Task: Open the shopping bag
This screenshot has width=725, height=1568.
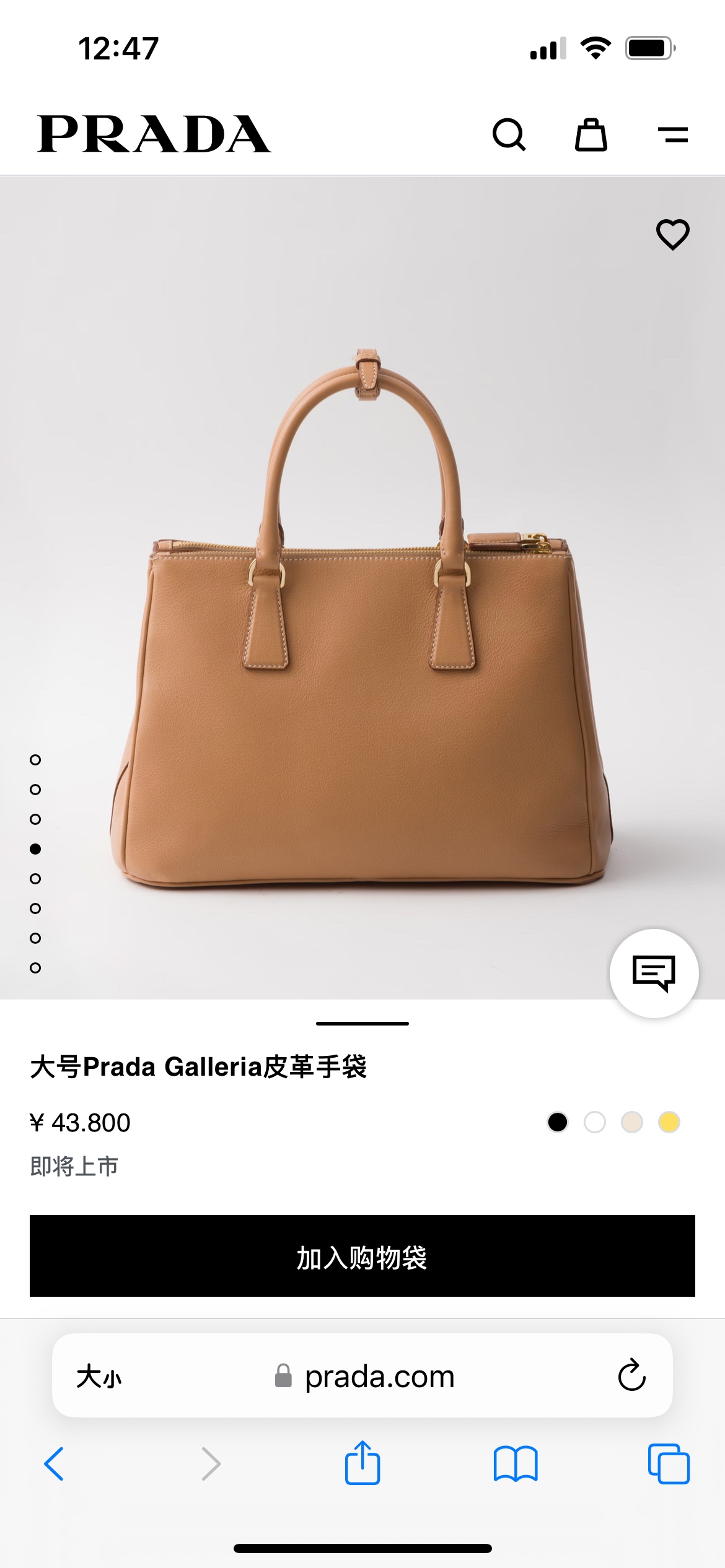Action: tap(591, 134)
